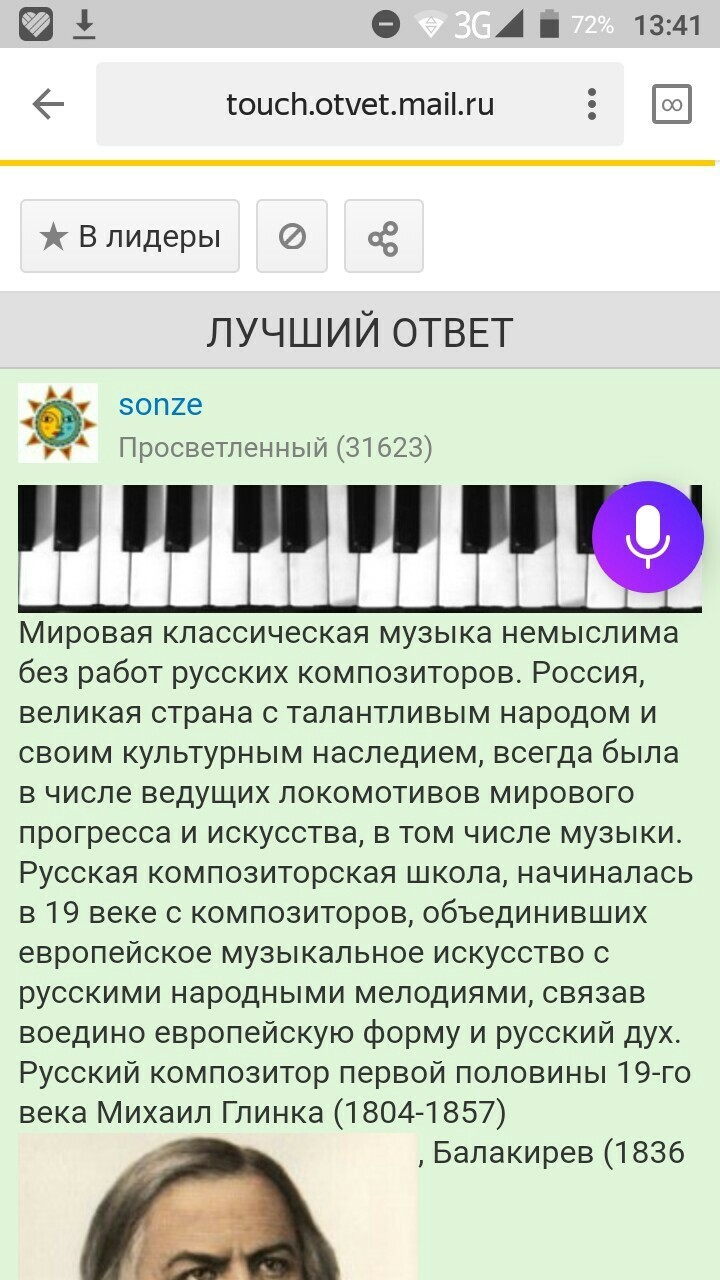Open the piano keys image

360,548
